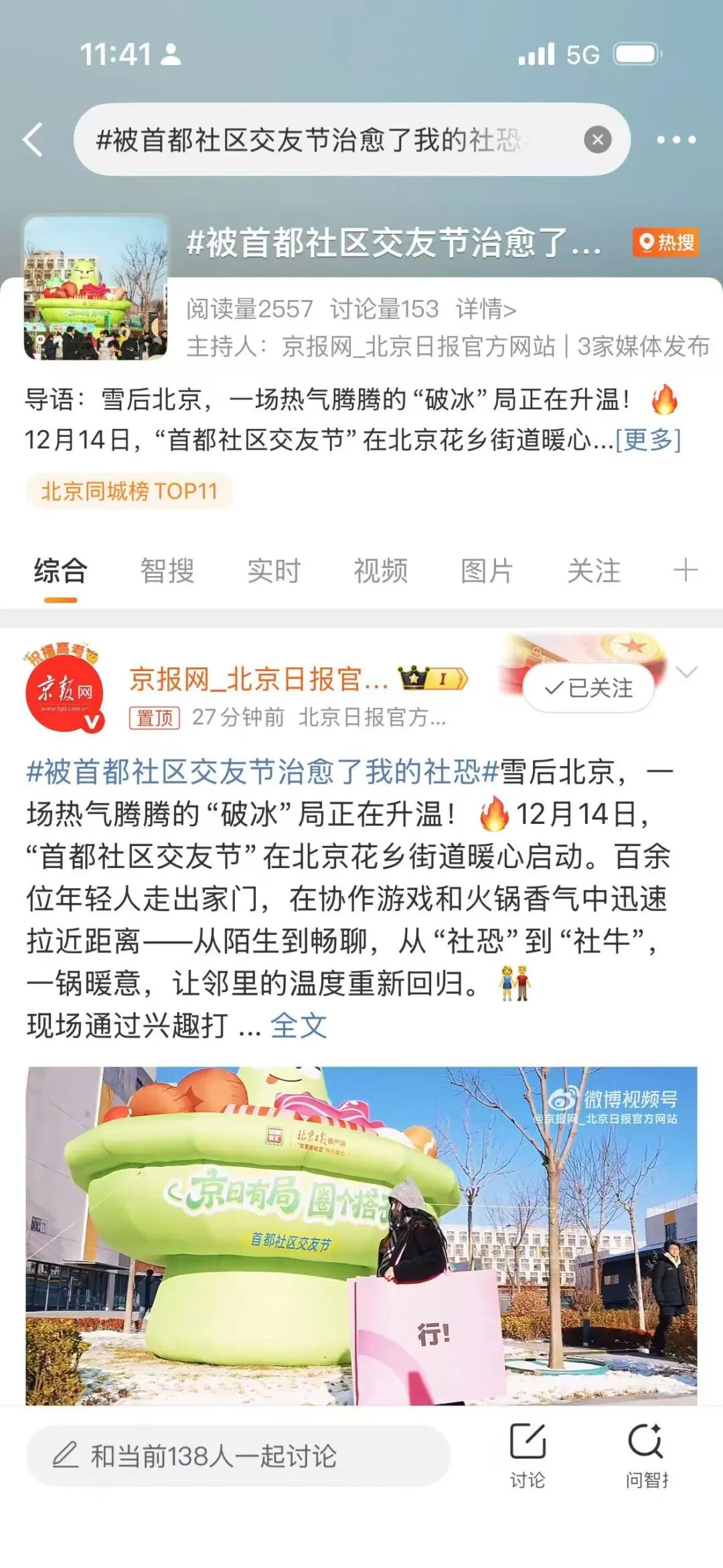Open topic 详情 details link

click(486, 309)
